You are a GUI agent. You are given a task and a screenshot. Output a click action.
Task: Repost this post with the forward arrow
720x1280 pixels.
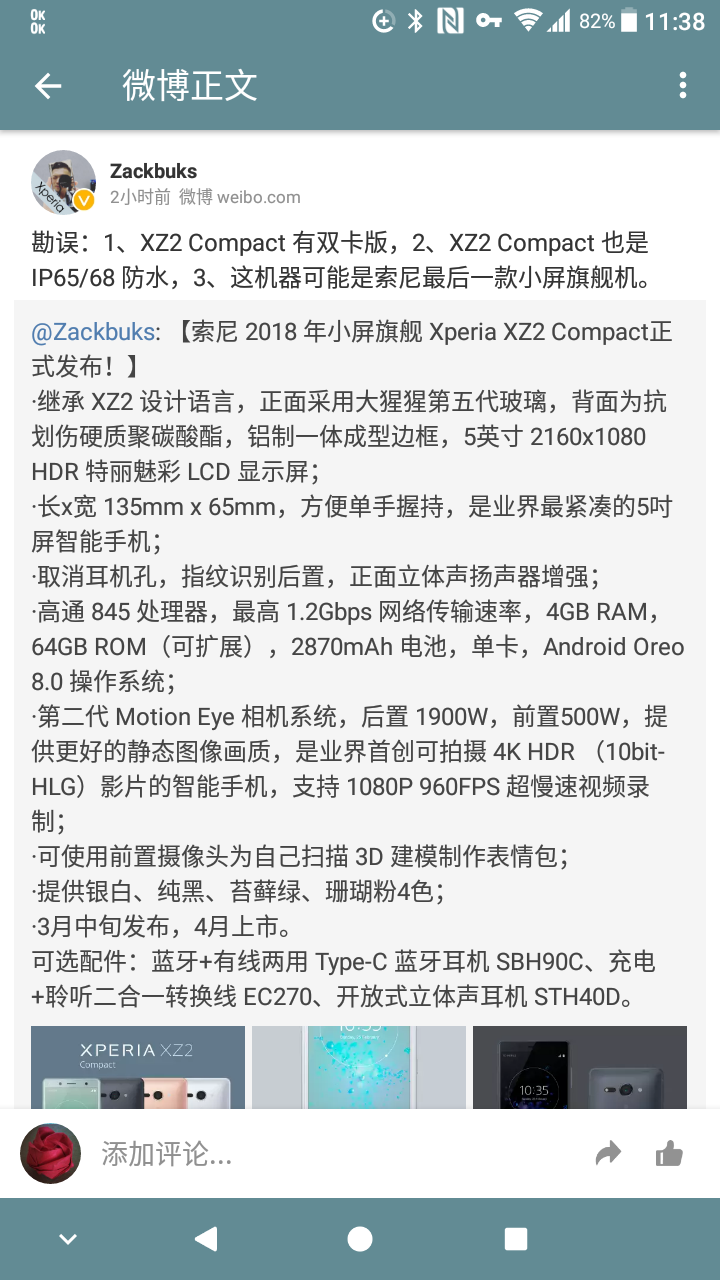click(x=608, y=1155)
